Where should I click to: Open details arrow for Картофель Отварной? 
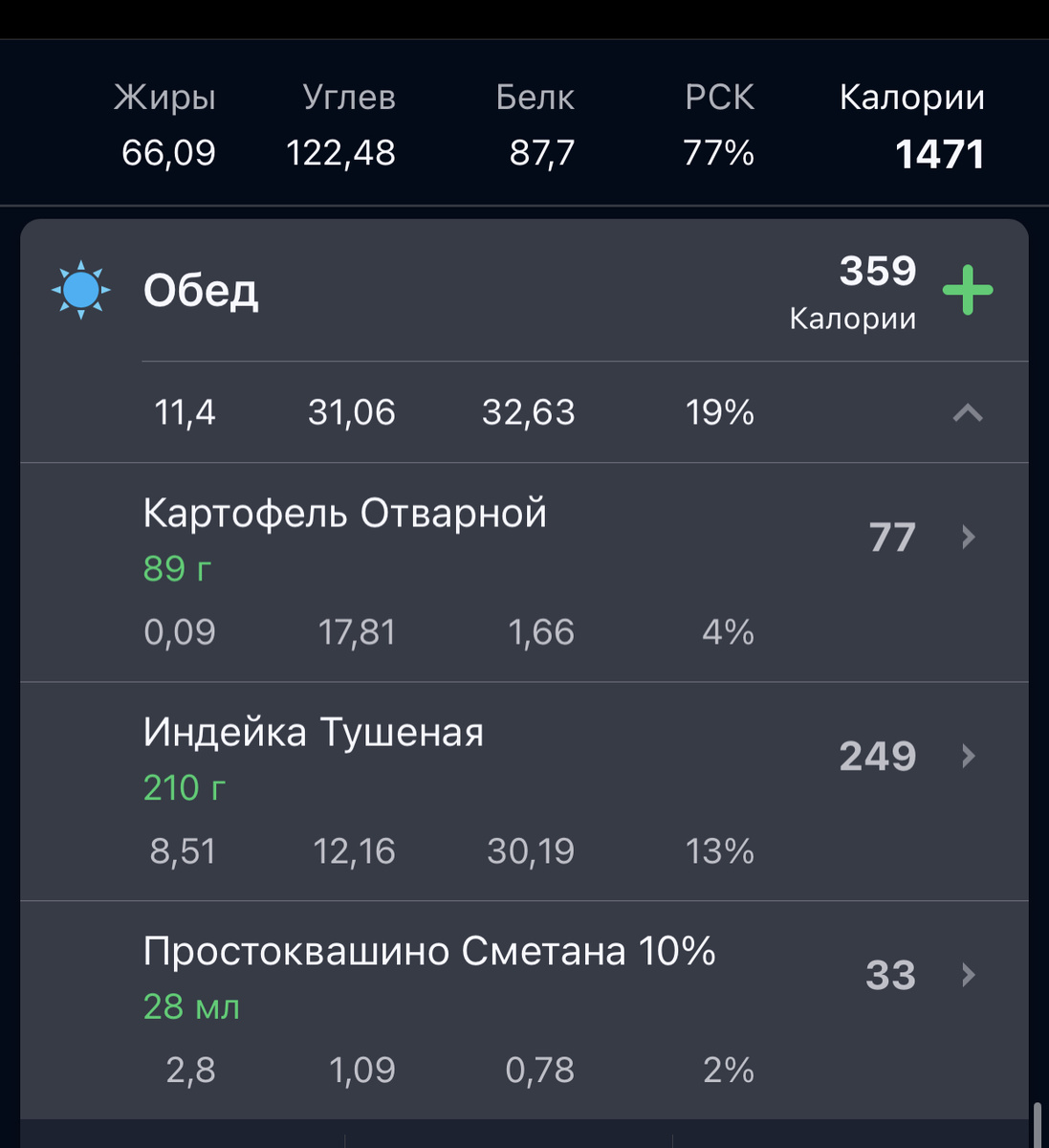tap(969, 538)
